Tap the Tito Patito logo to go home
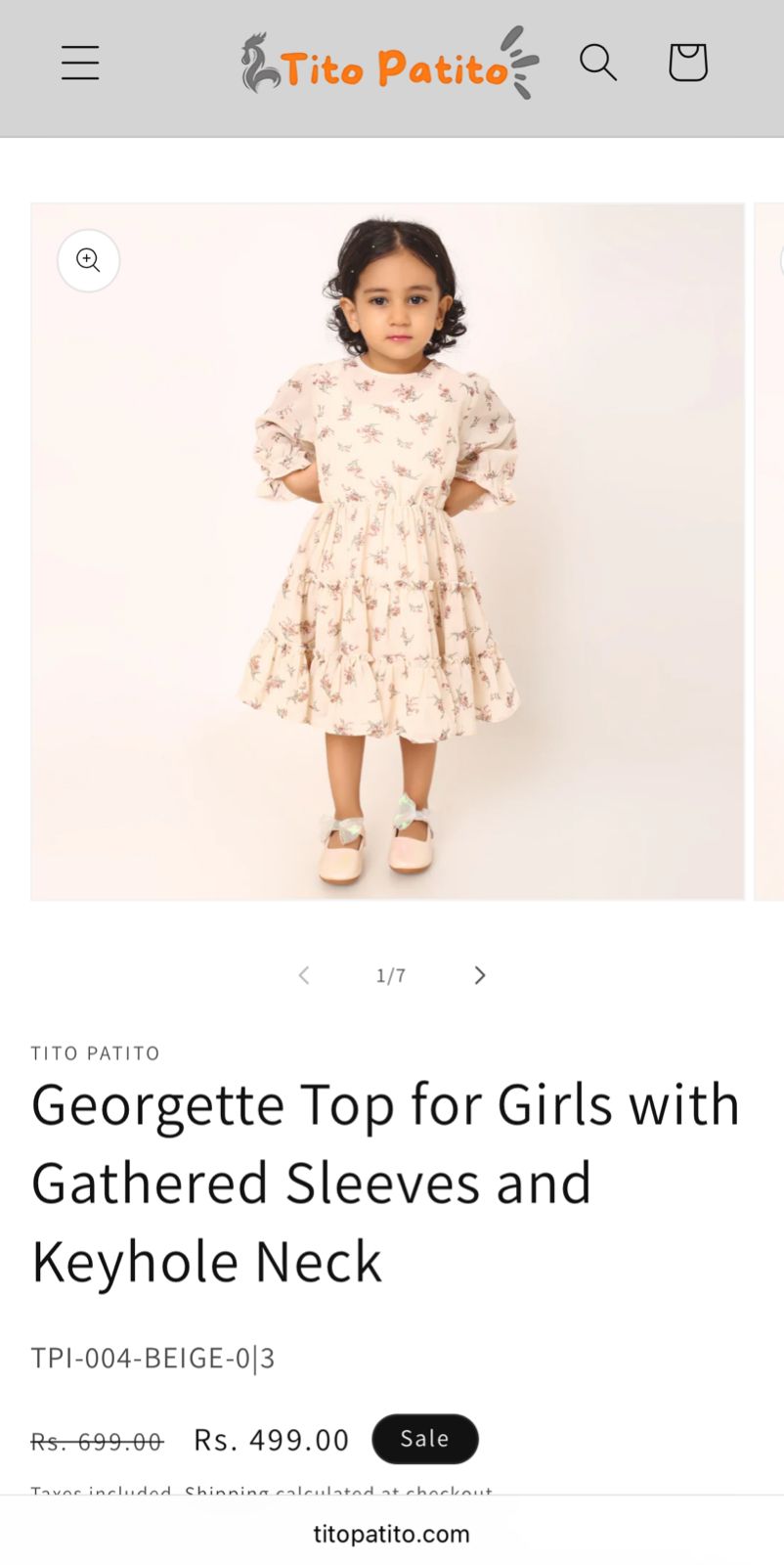This screenshot has width=784, height=1565. coord(389,65)
